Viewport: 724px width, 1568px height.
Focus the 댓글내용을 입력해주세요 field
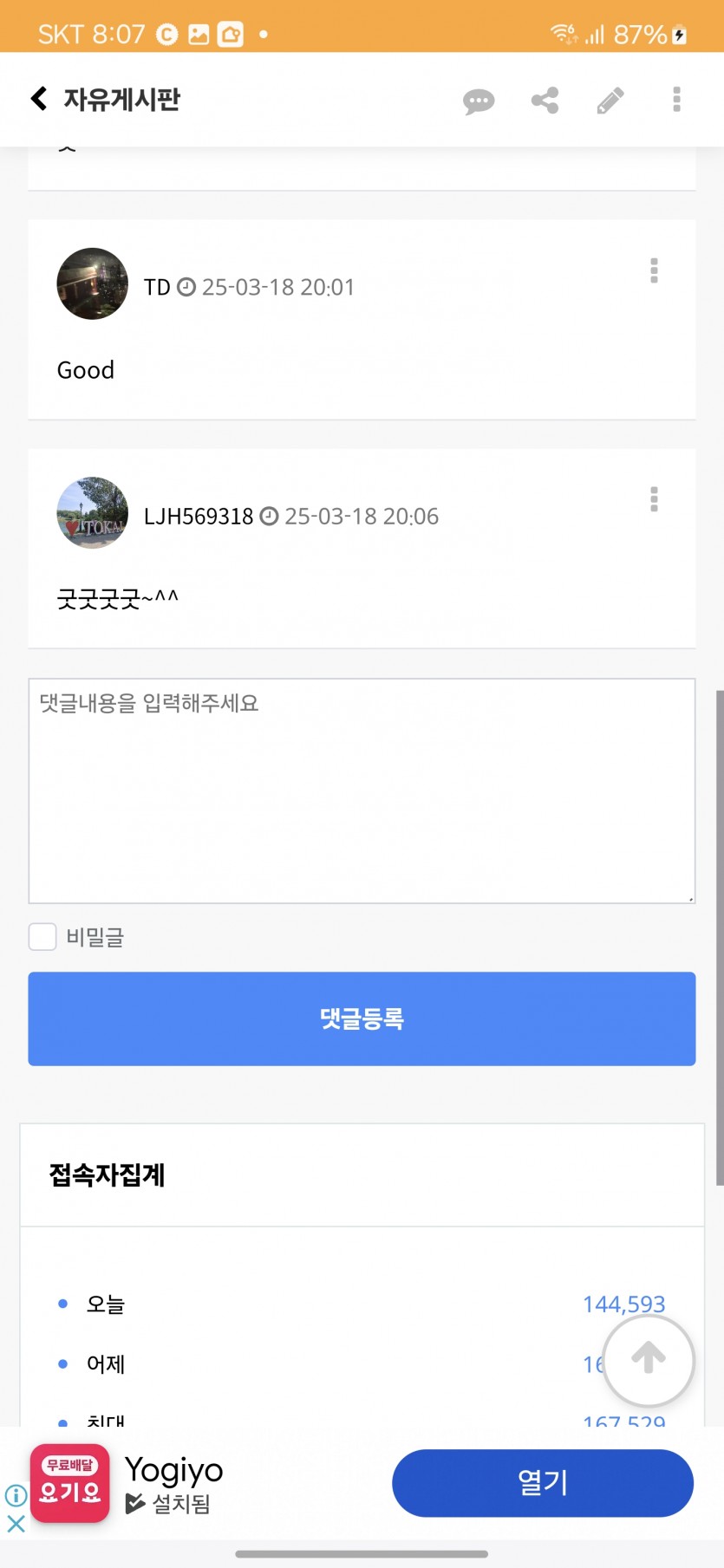[x=362, y=791]
